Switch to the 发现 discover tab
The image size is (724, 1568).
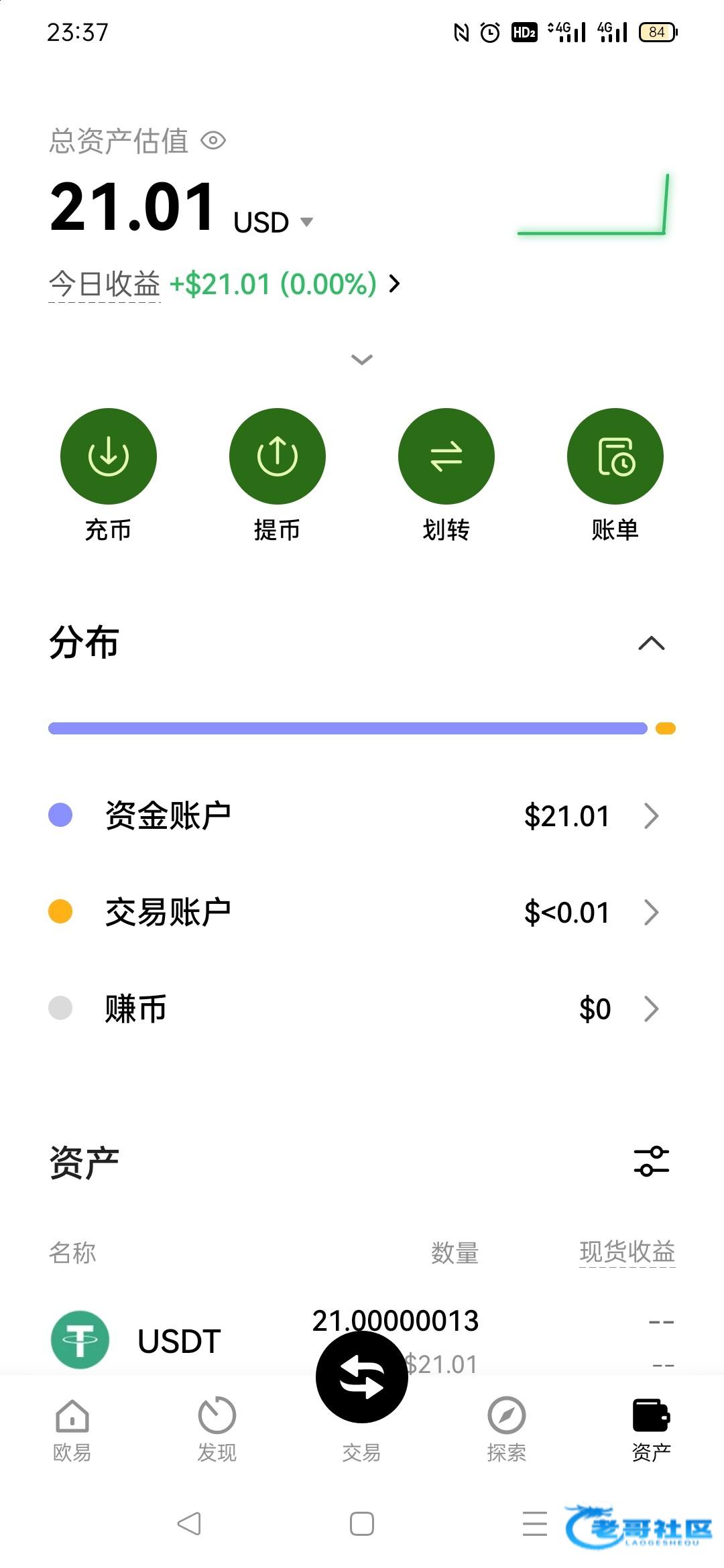click(x=217, y=1430)
